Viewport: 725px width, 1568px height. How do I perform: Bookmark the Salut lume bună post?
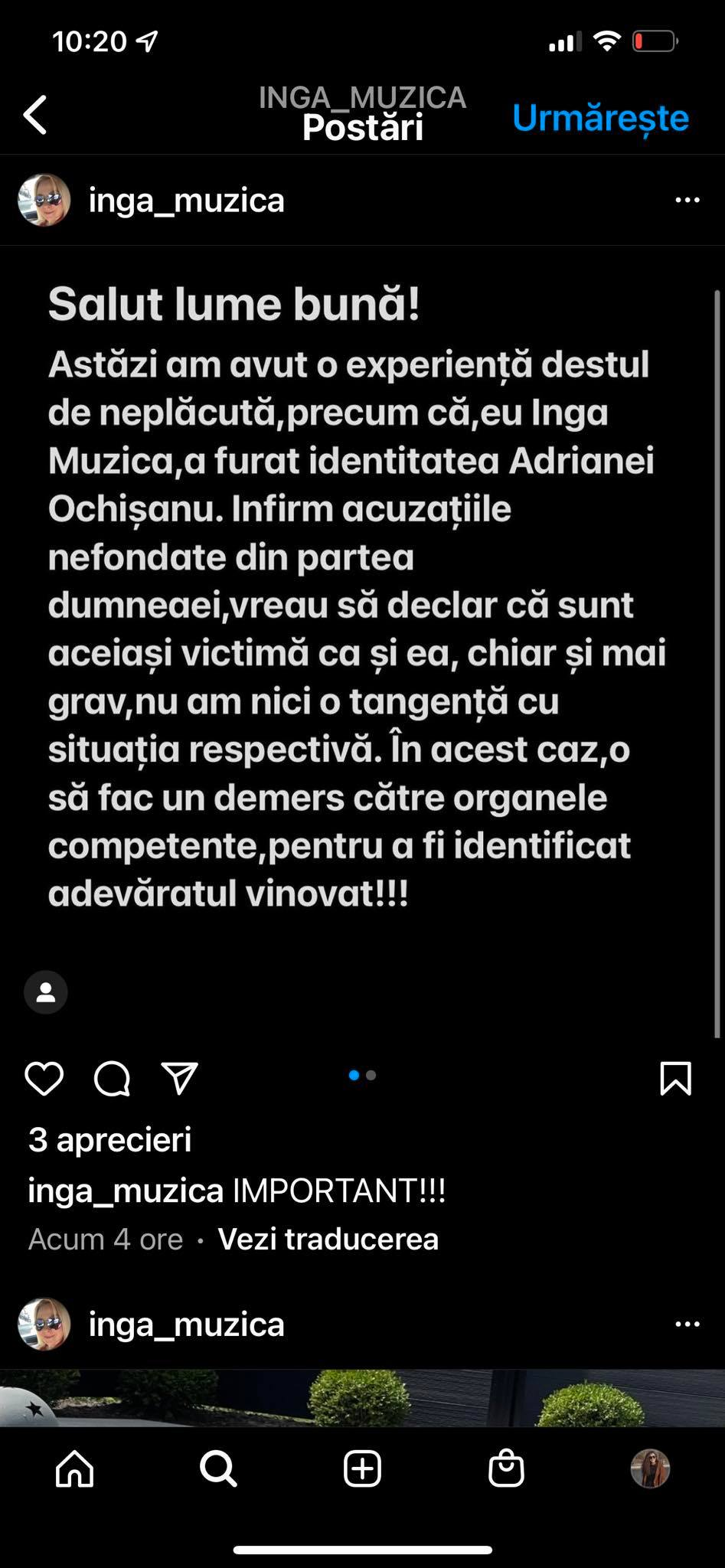pyautogui.click(x=675, y=1078)
